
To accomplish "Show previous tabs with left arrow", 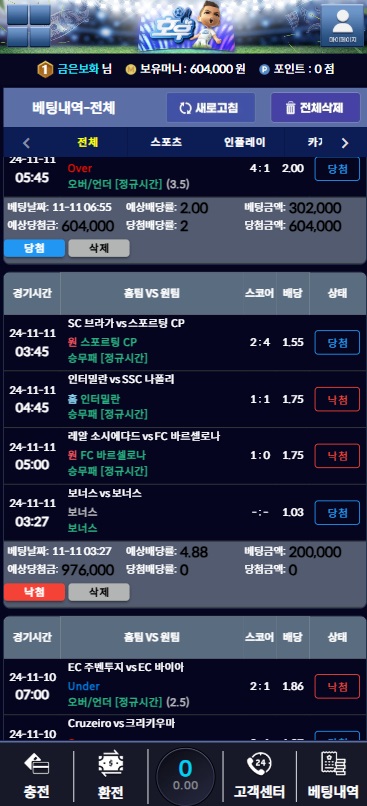I will click(x=27, y=143).
